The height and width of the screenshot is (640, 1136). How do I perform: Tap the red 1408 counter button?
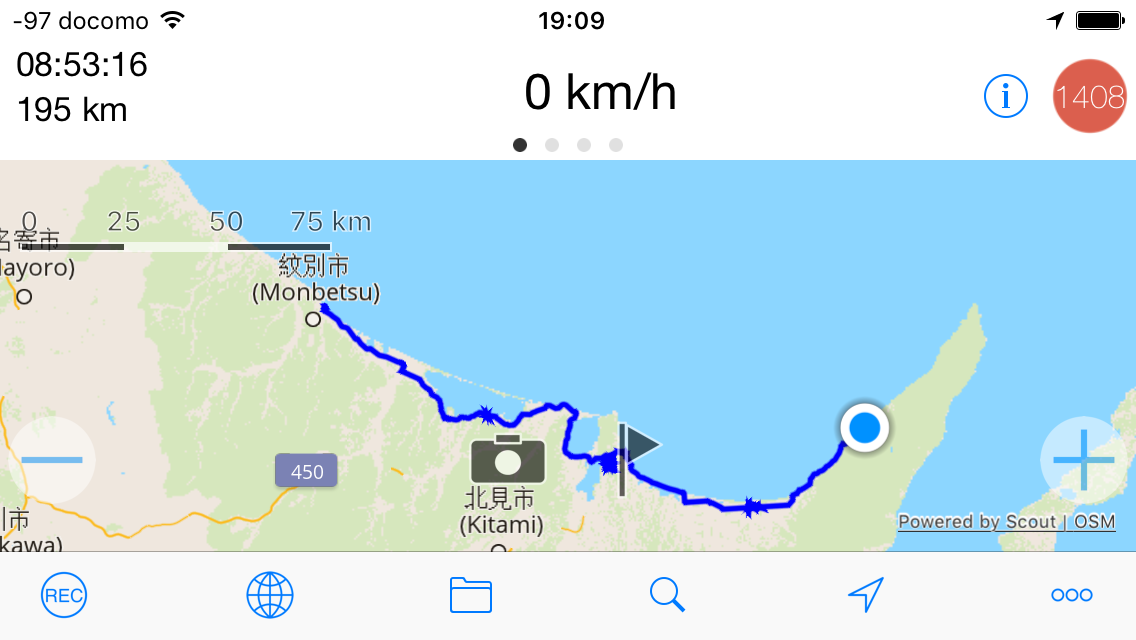(1090, 96)
